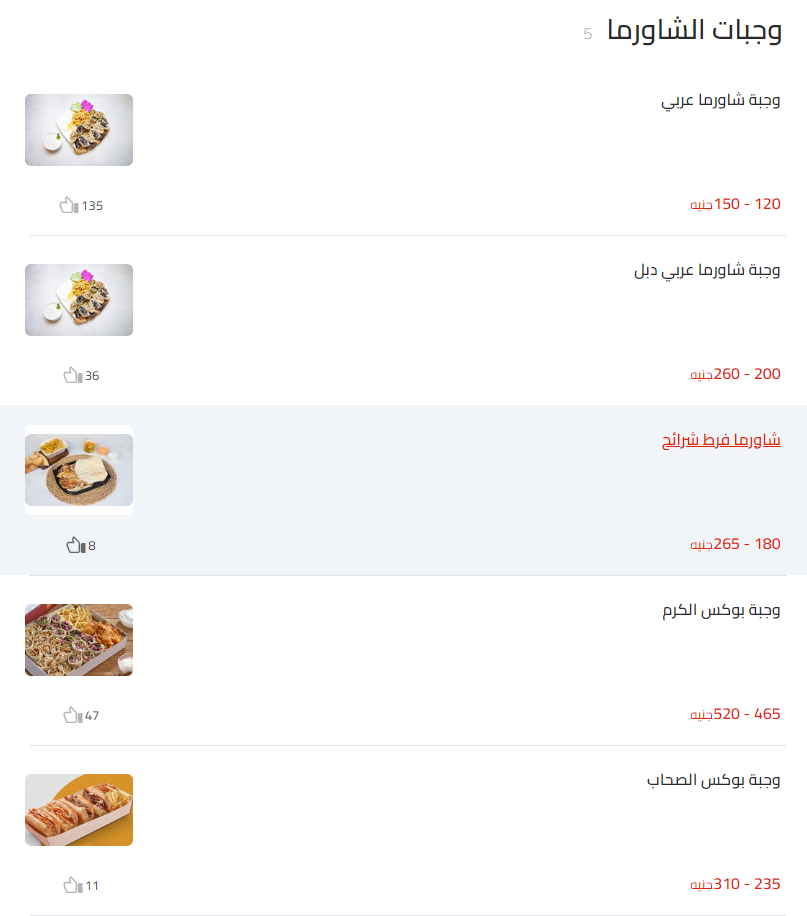
Task: Like the وجبة بوكس الصحاب item
Action: (x=70, y=885)
